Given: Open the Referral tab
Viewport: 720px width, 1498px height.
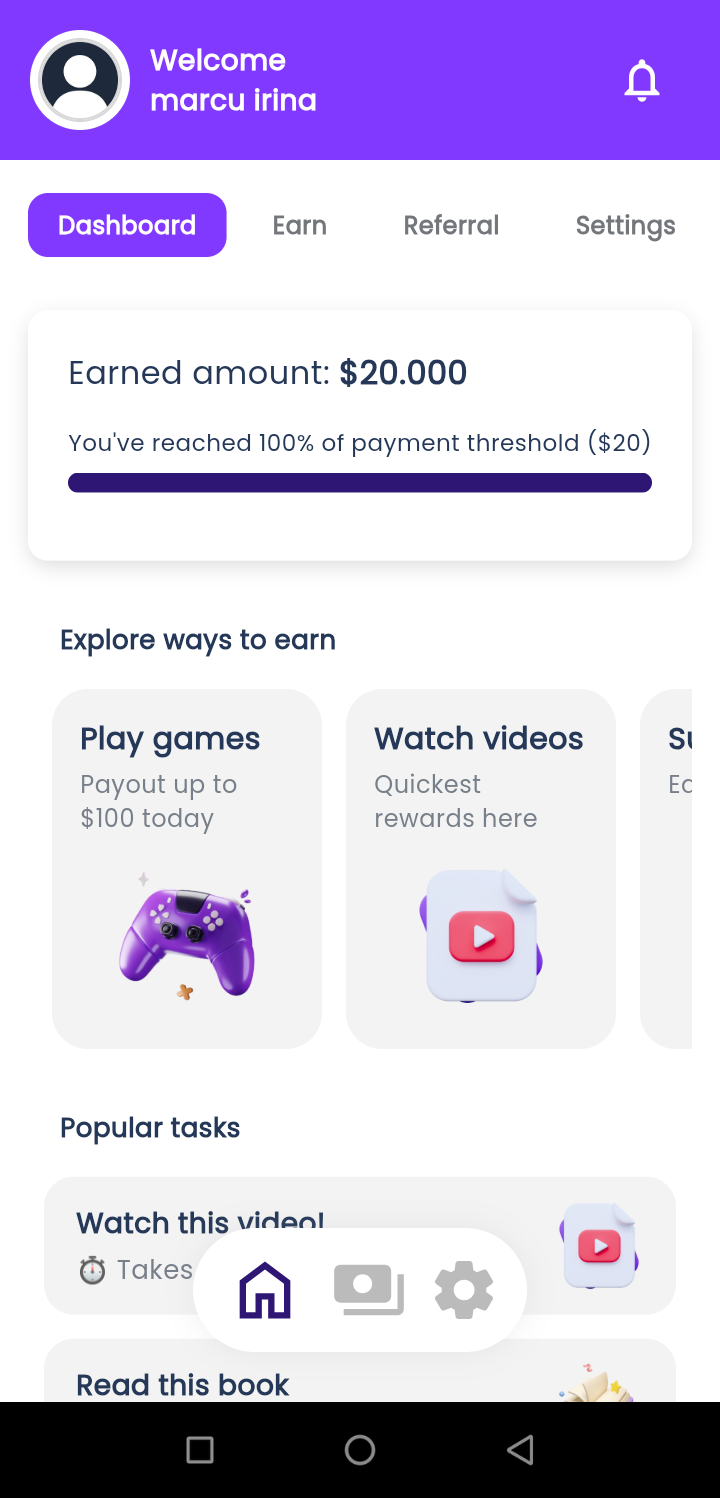Looking at the screenshot, I should point(451,225).
